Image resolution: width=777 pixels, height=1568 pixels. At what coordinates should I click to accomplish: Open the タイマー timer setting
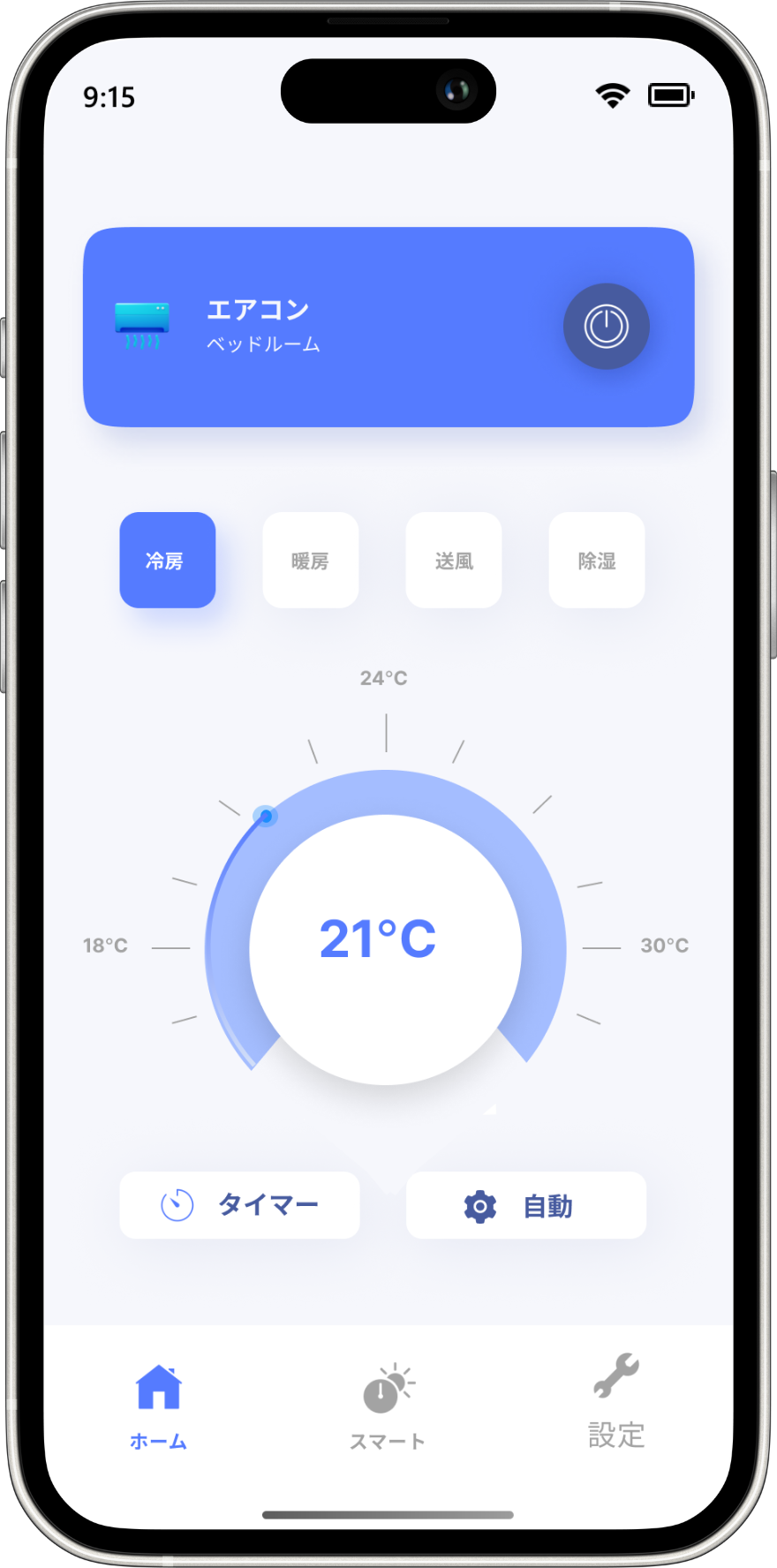click(240, 1205)
